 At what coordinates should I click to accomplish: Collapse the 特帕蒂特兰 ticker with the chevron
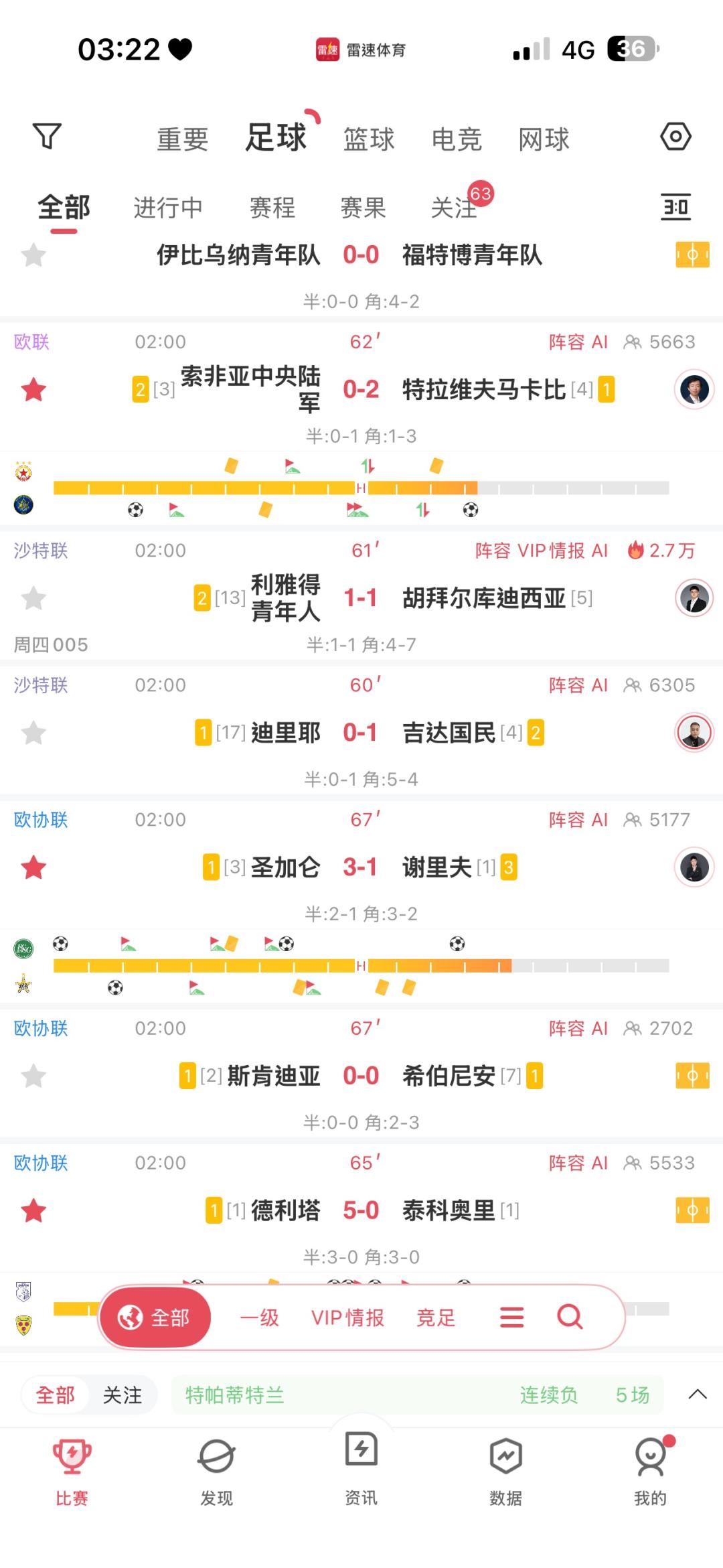pos(698,1395)
